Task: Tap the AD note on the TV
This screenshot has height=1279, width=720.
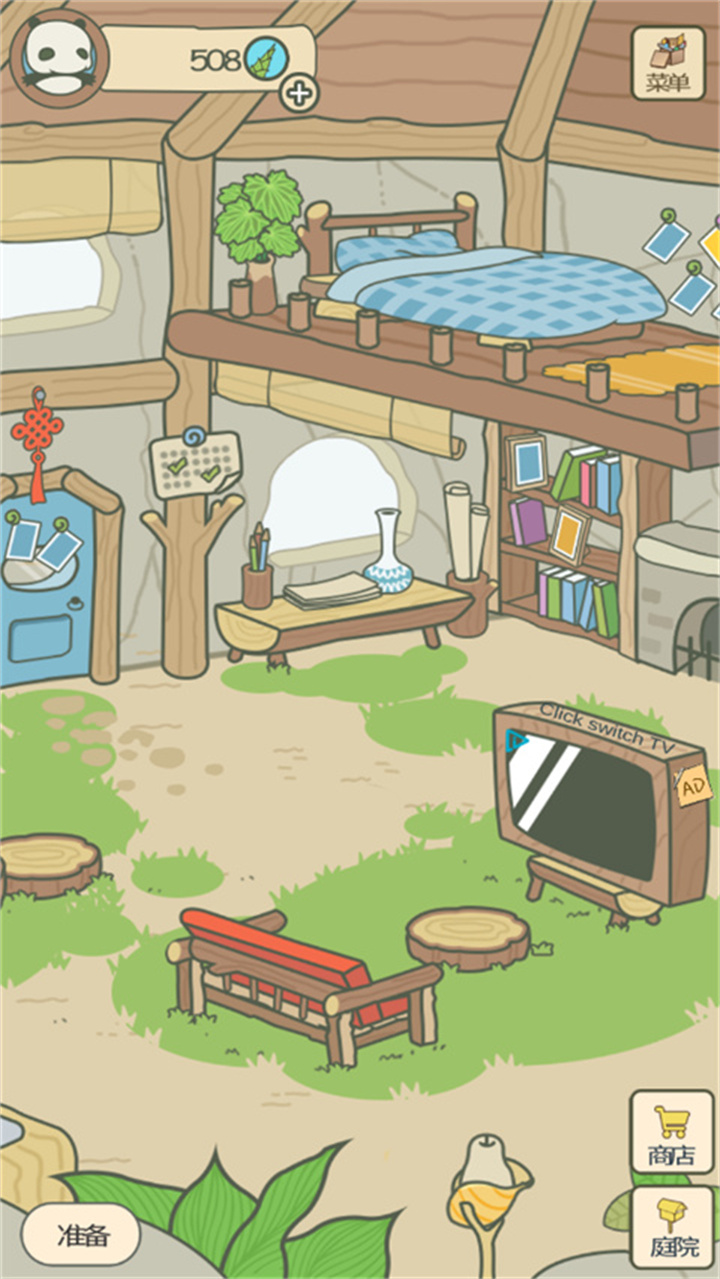Action: pos(693,786)
